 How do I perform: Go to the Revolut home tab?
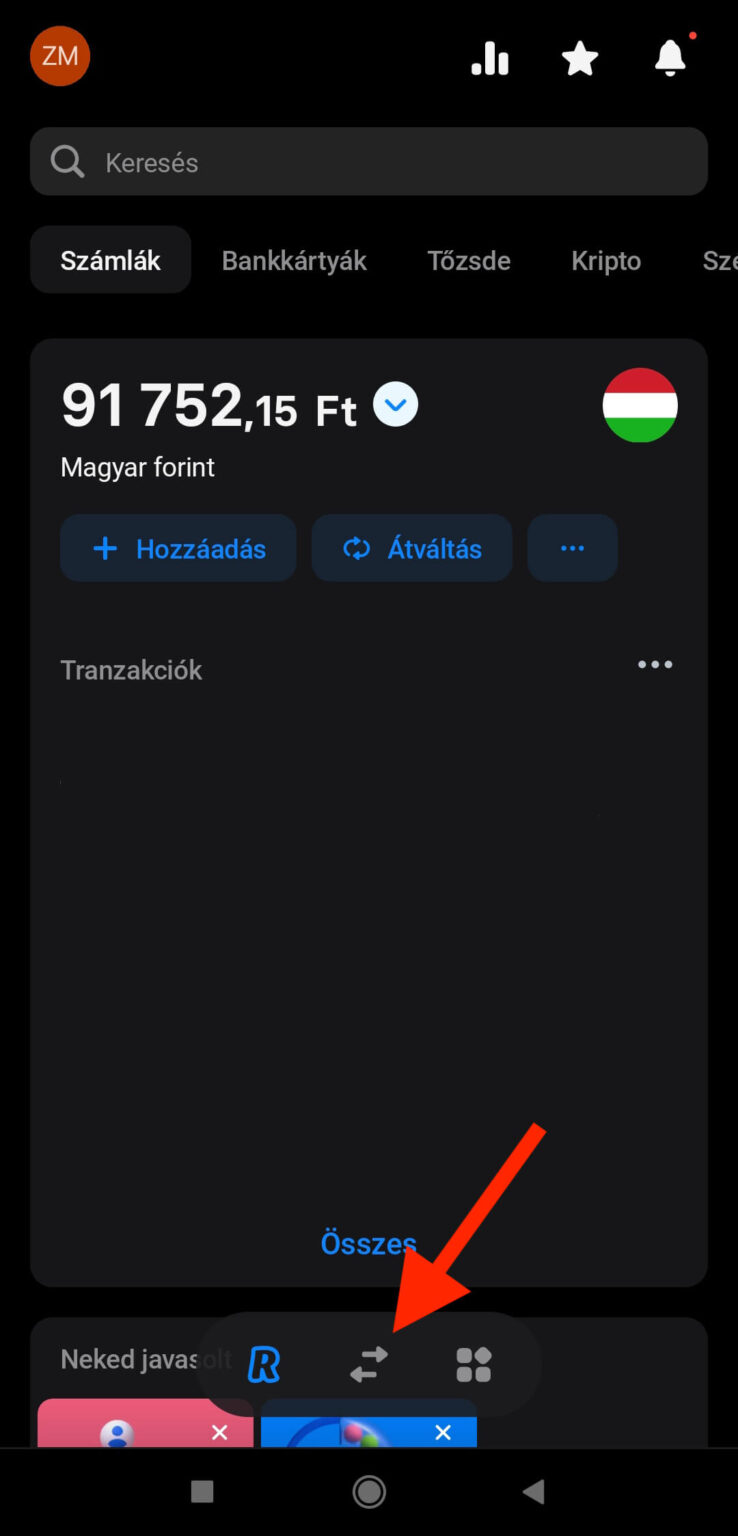(x=264, y=1364)
